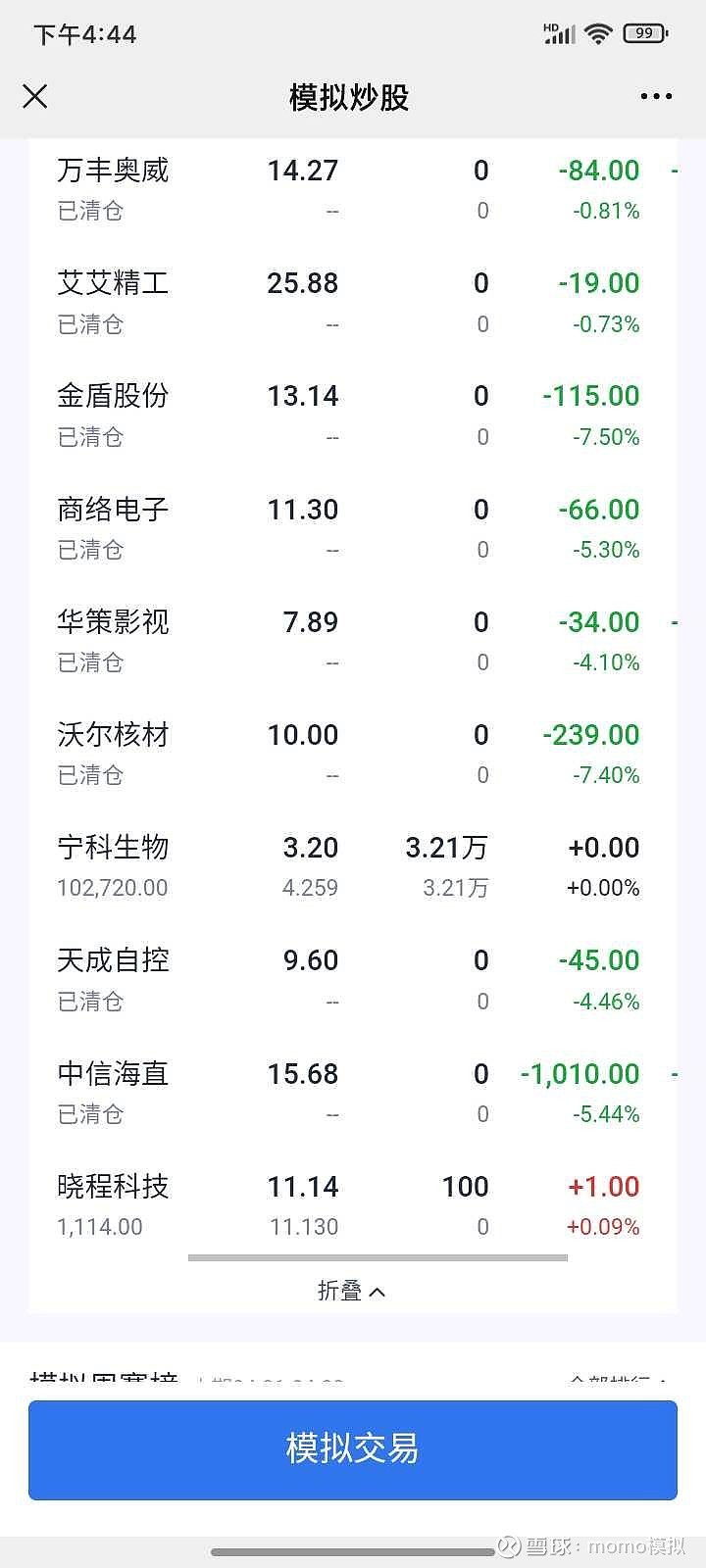Screen dimensions: 706x1568
Task: Open the 中信海直 row
Action: (x=353, y=1093)
